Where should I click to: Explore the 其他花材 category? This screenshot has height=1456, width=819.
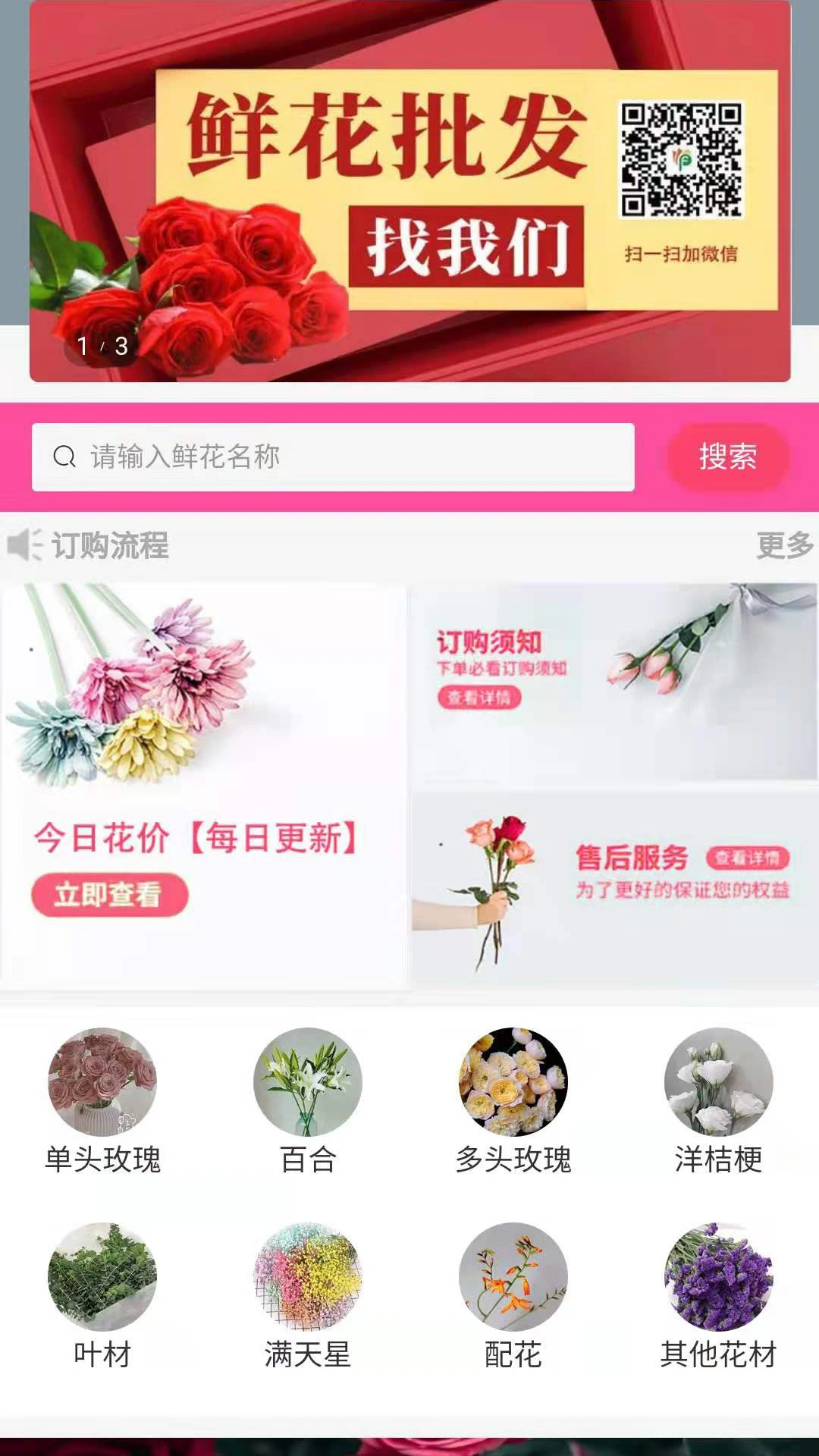(x=718, y=1296)
